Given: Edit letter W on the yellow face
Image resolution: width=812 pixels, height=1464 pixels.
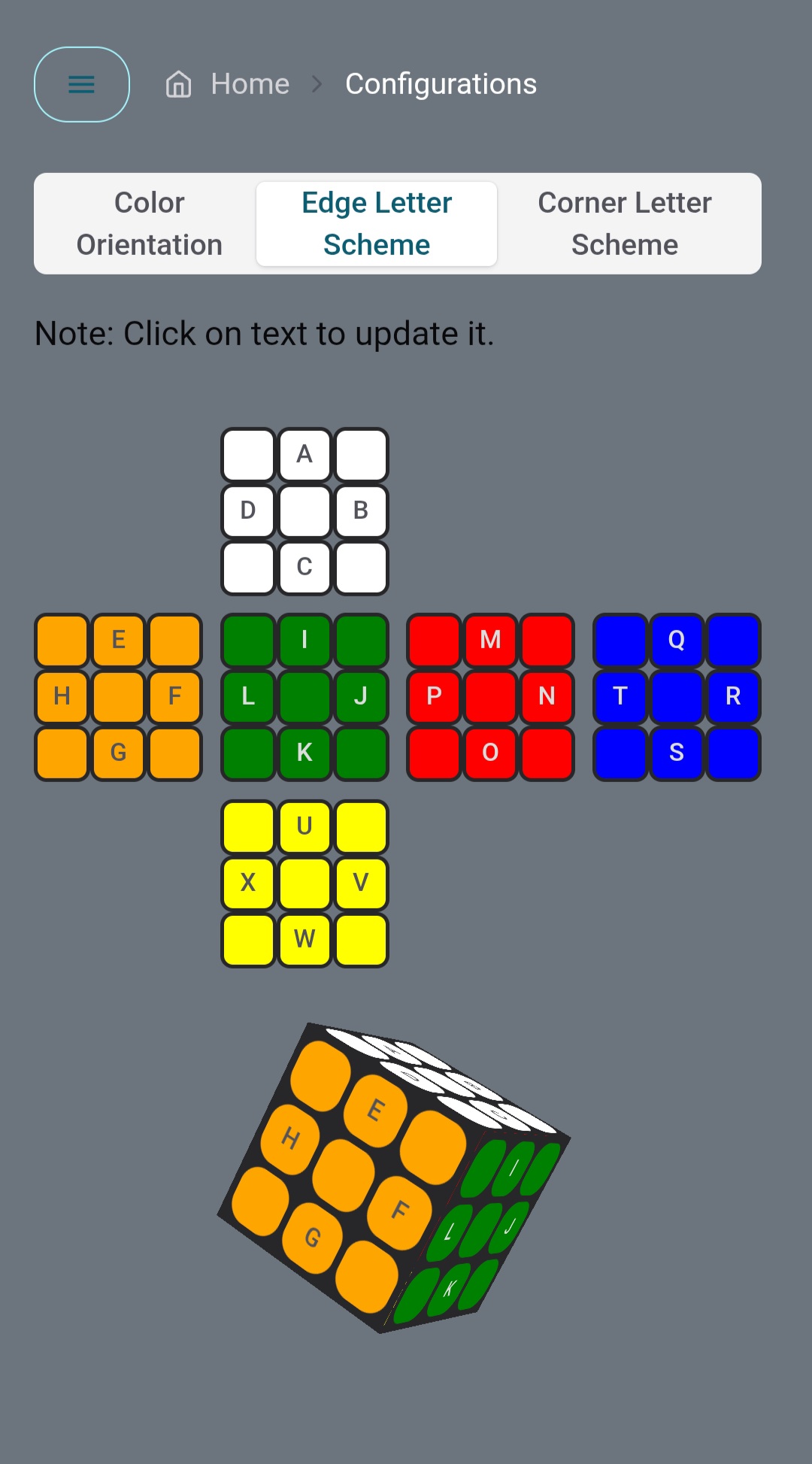Looking at the screenshot, I should pyautogui.click(x=304, y=939).
